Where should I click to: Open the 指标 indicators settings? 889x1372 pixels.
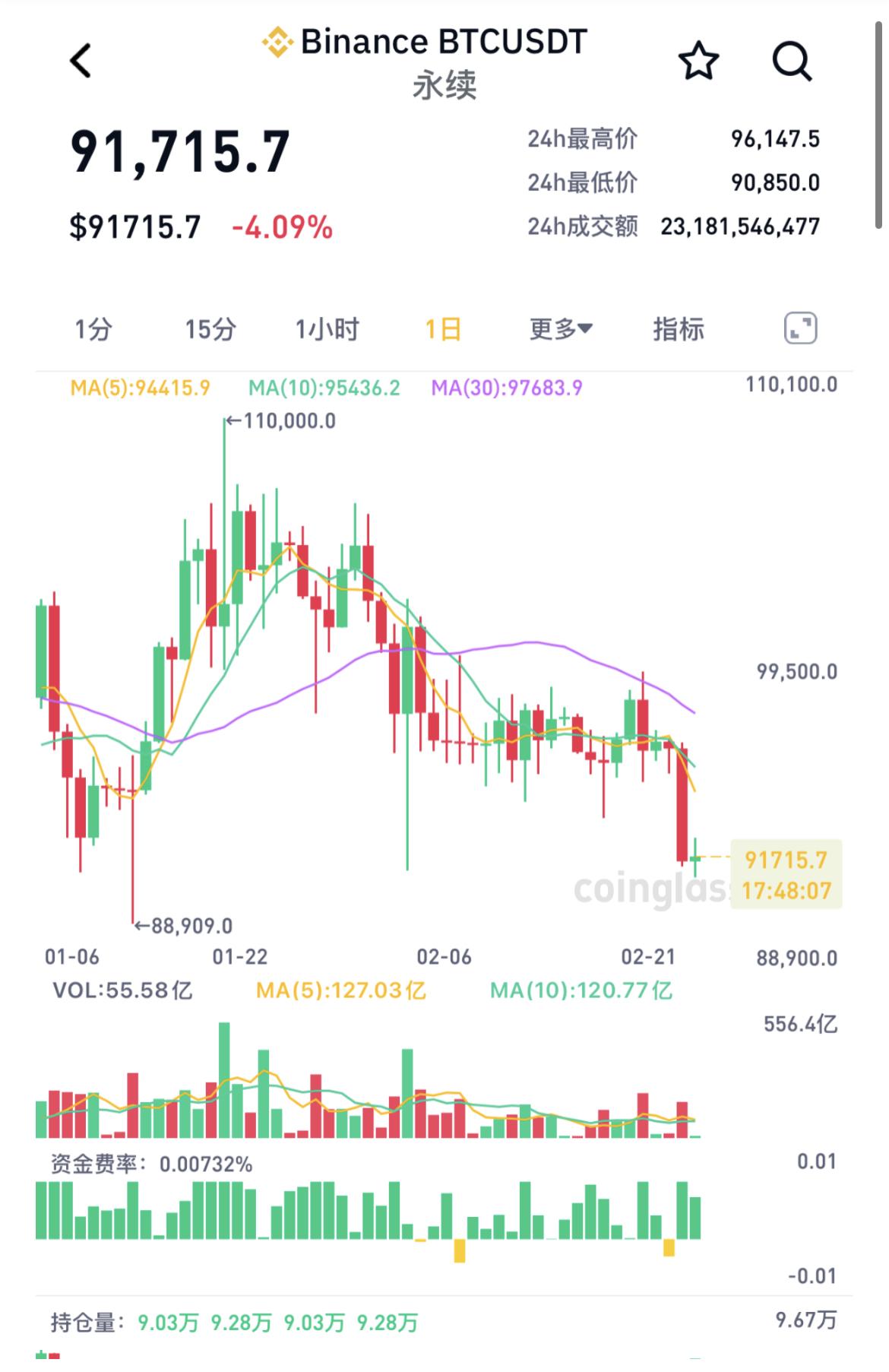coord(678,329)
